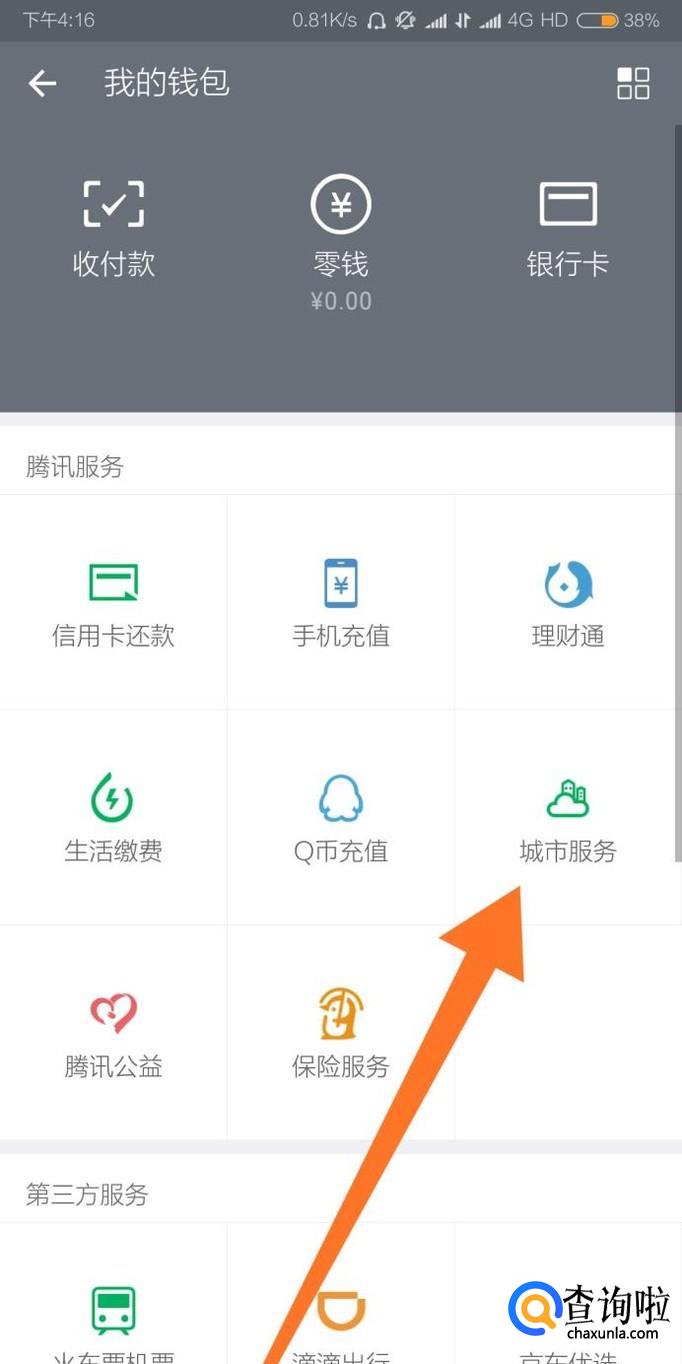This screenshot has width=682, height=1364.
Task: Go back from 我的钱包
Action: [42, 84]
